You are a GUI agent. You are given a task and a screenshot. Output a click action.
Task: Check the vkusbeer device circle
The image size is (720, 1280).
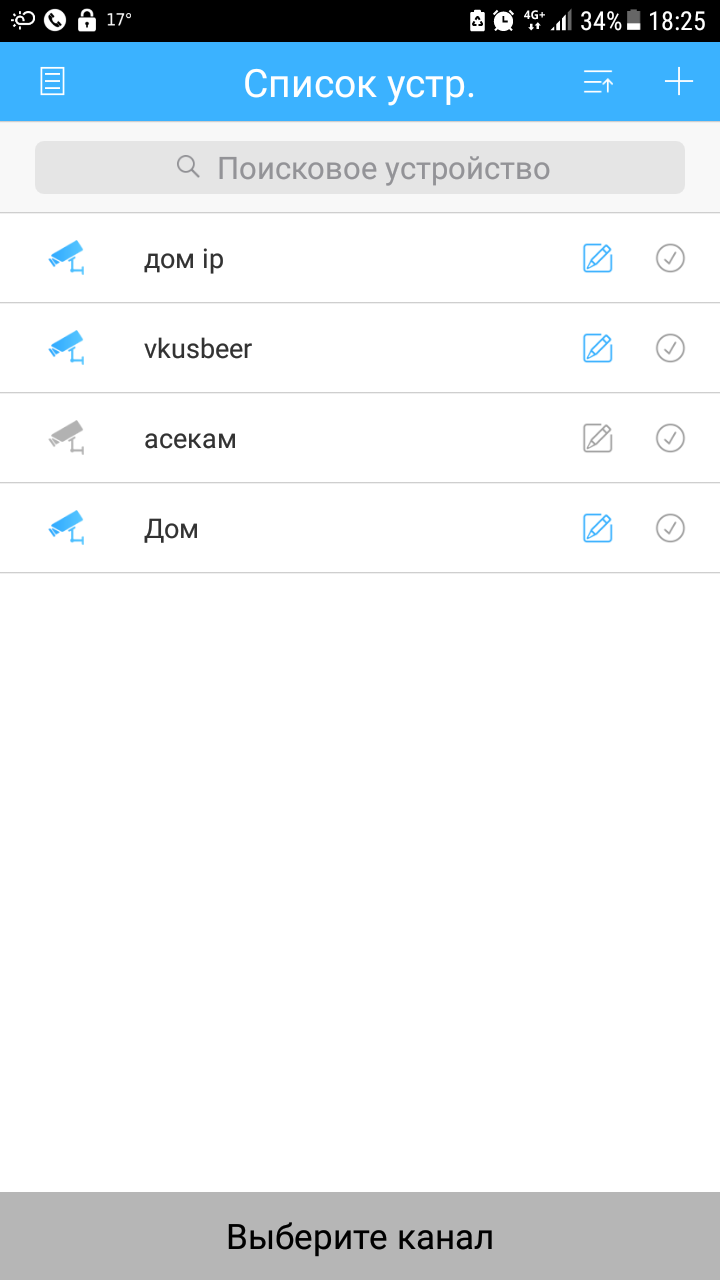click(x=670, y=348)
